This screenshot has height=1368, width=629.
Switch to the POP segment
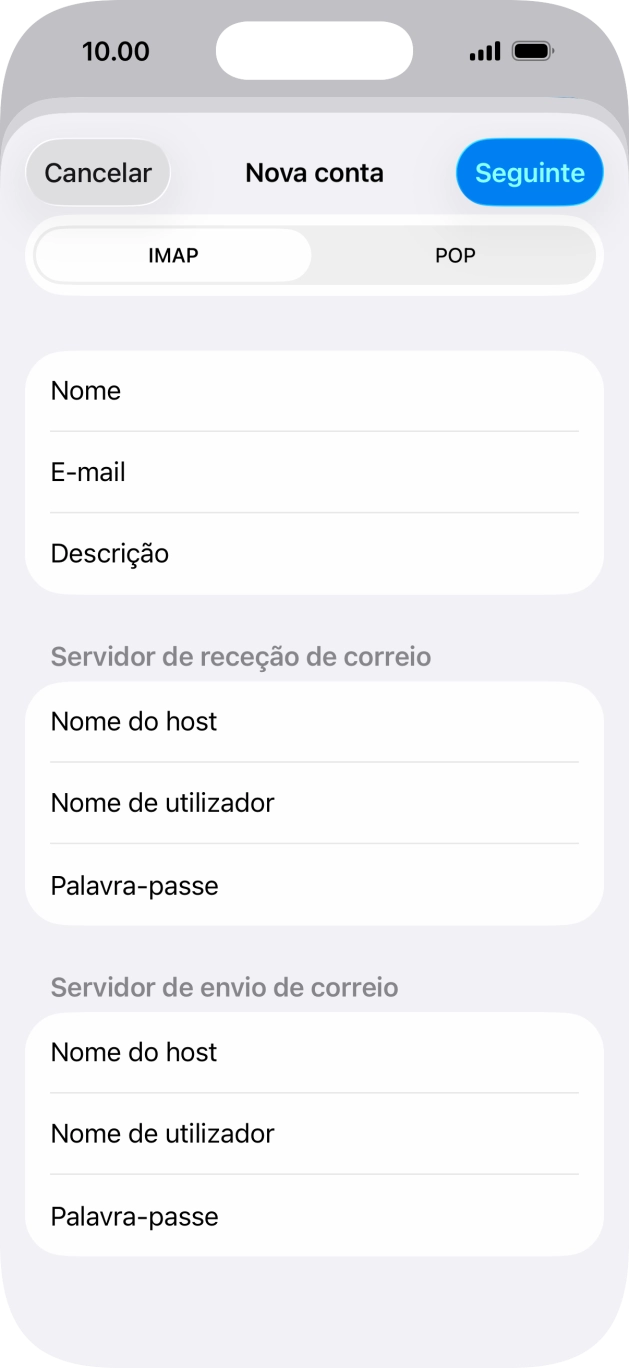(455, 256)
